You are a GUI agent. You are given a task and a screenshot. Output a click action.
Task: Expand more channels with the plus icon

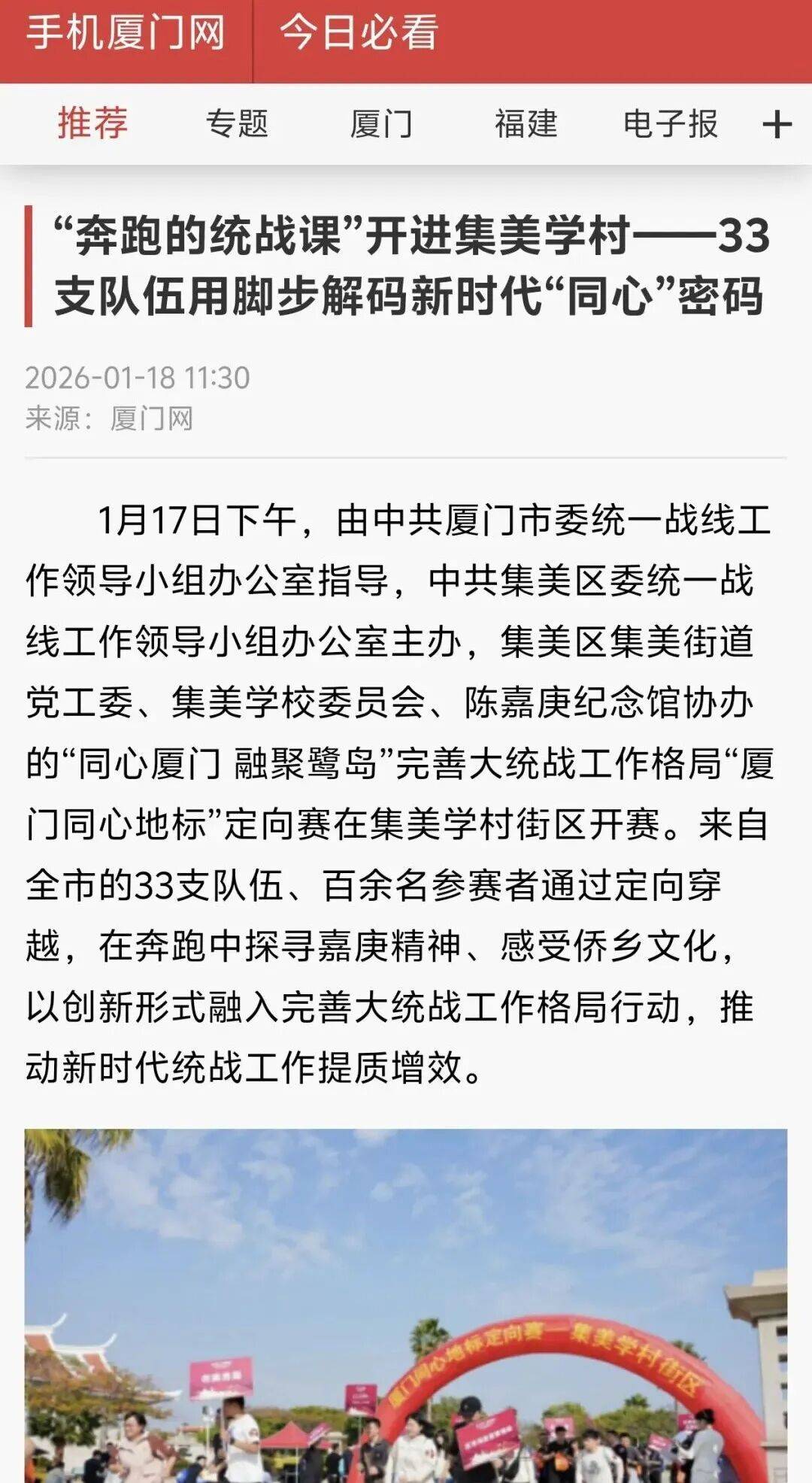[777, 125]
